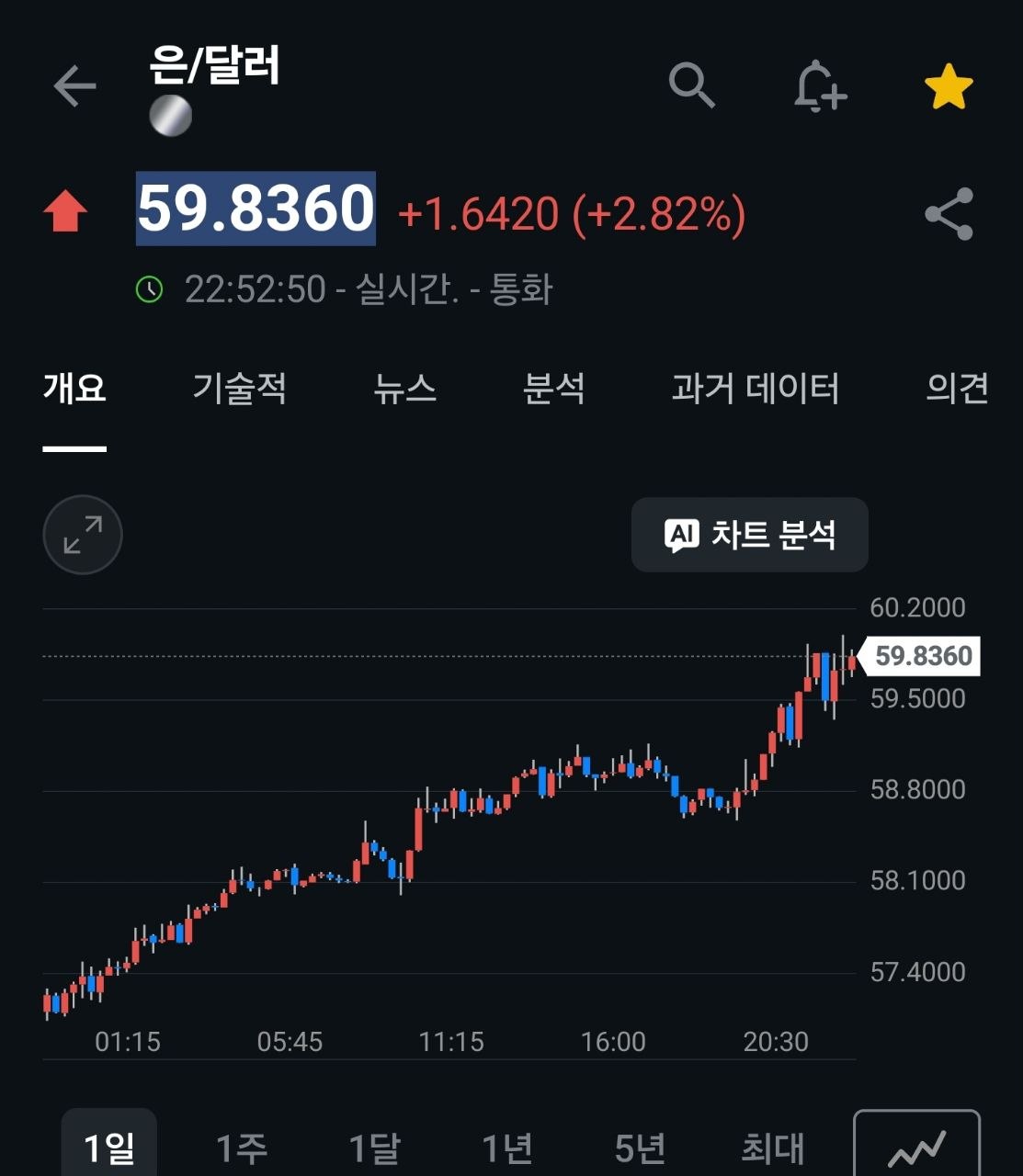The height and width of the screenshot is (1176, 1023).
Task: Share the silver/dollar quote
Action: pyautogui.click(x=949, y=214)
